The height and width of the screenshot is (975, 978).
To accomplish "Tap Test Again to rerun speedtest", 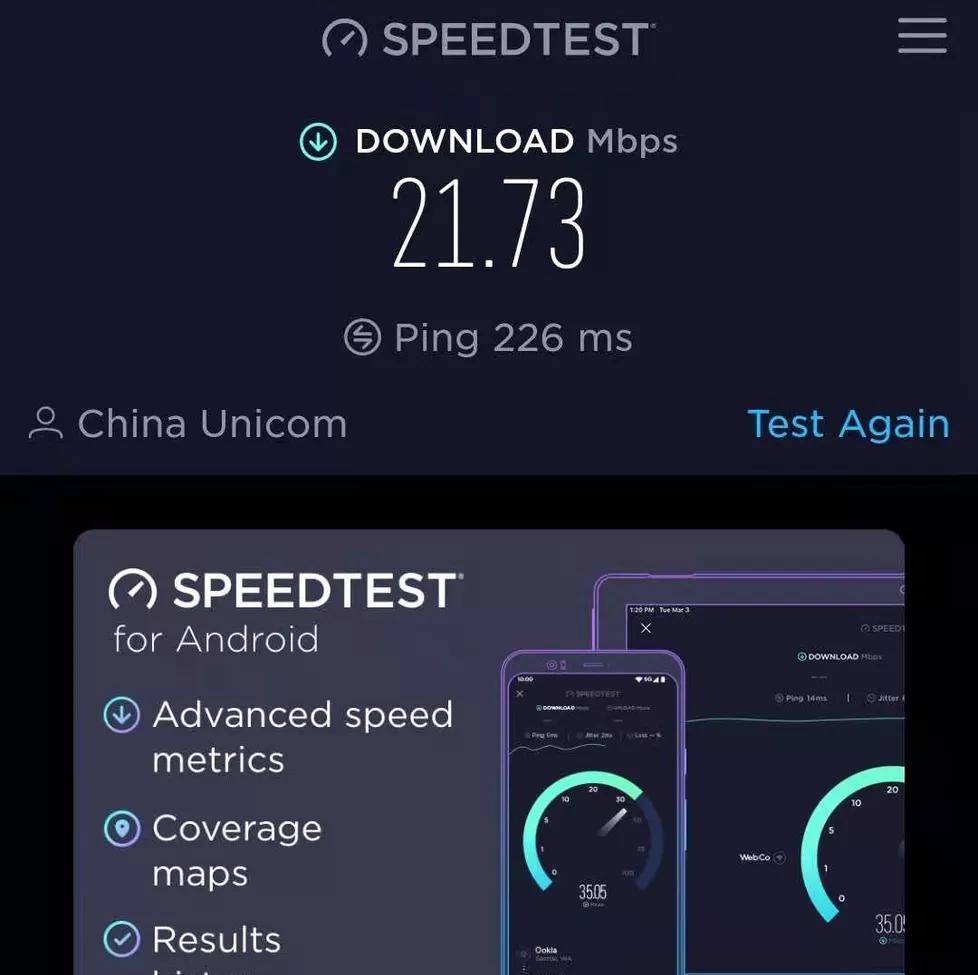I will click(848, 424).
